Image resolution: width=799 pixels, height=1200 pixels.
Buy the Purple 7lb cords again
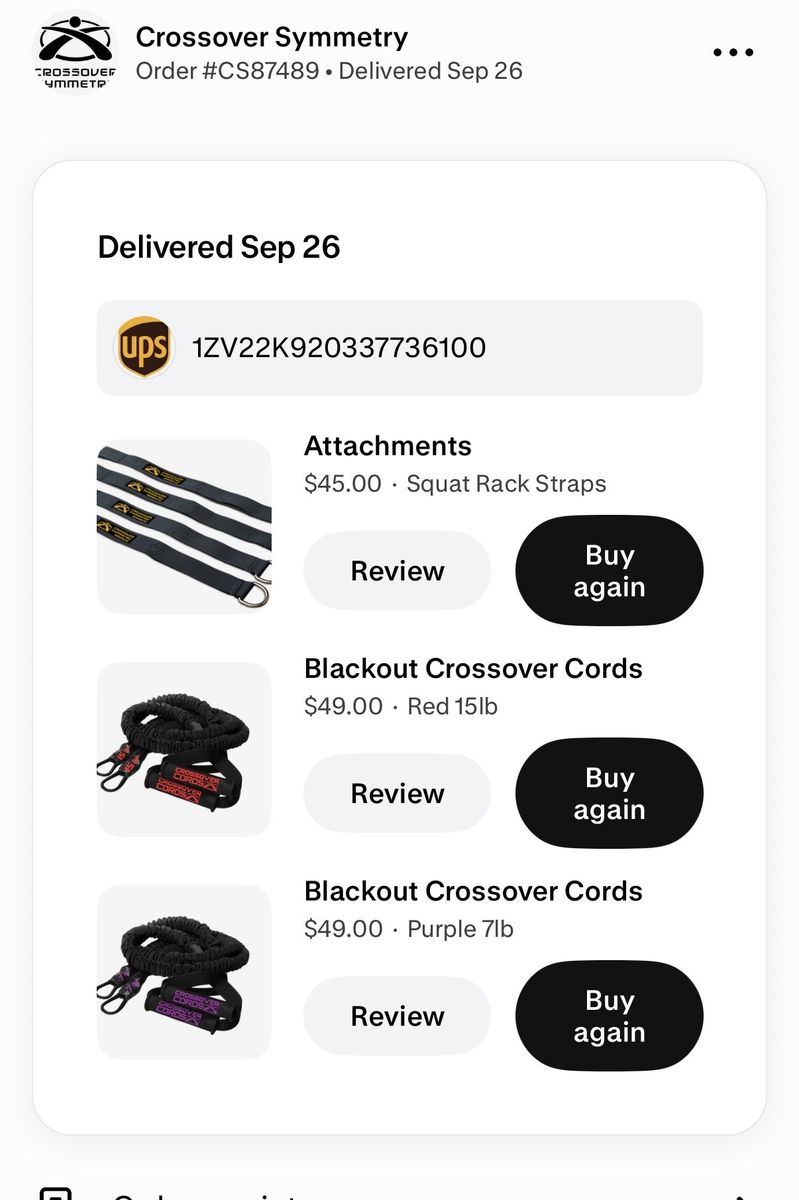[609, 1016]
